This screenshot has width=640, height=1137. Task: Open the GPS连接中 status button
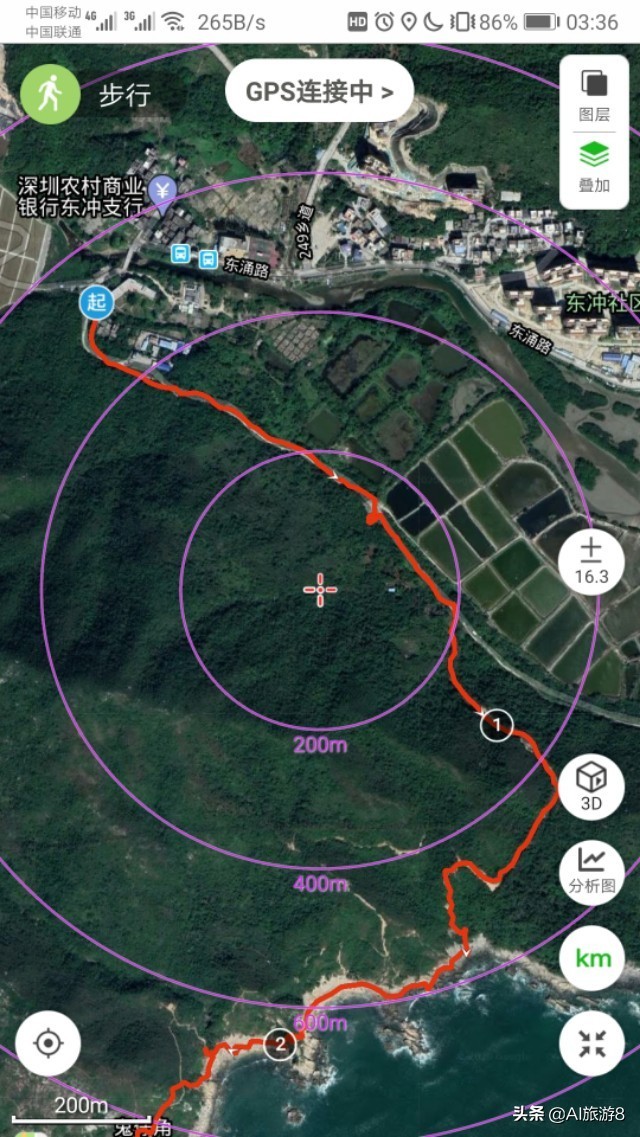click(319, 91)
